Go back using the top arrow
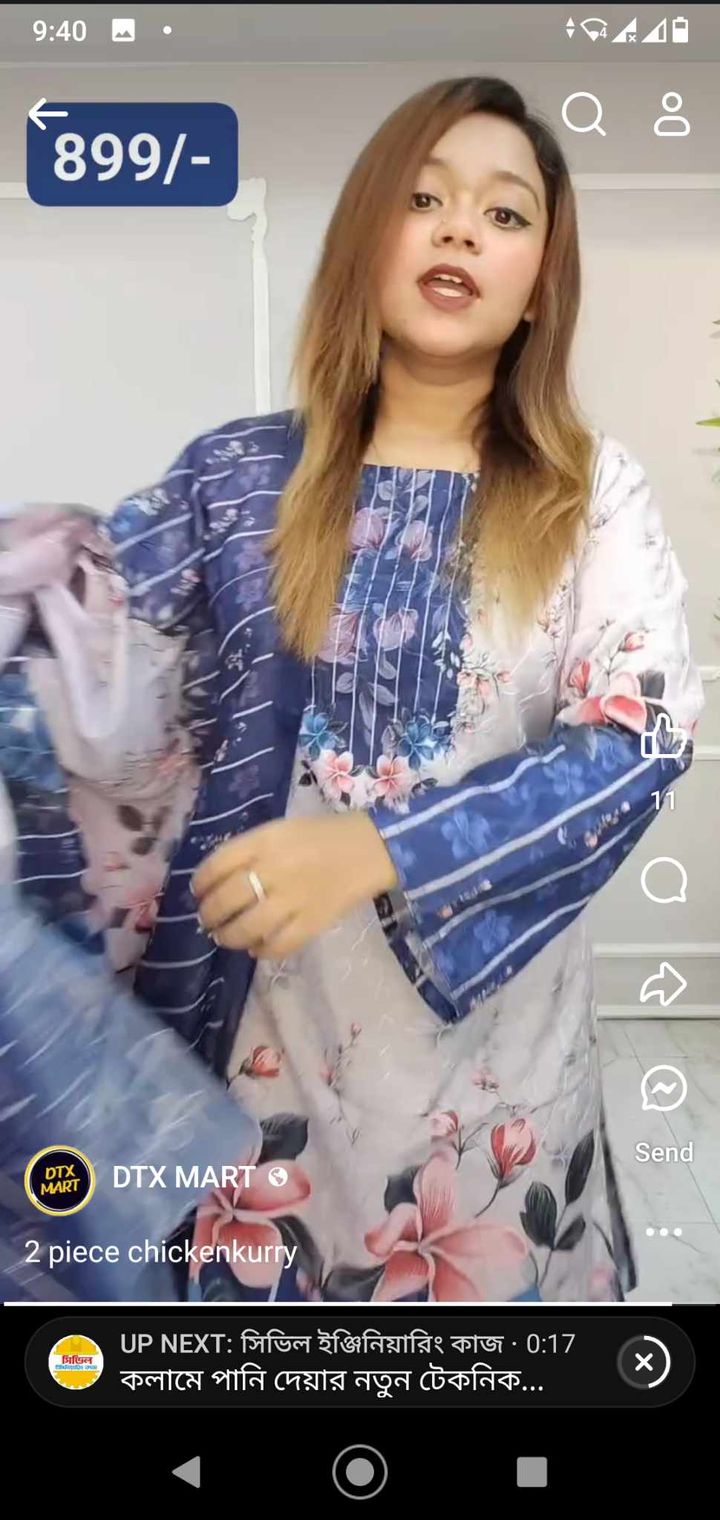Screen dimensions: 720x1520 (47, 114)
